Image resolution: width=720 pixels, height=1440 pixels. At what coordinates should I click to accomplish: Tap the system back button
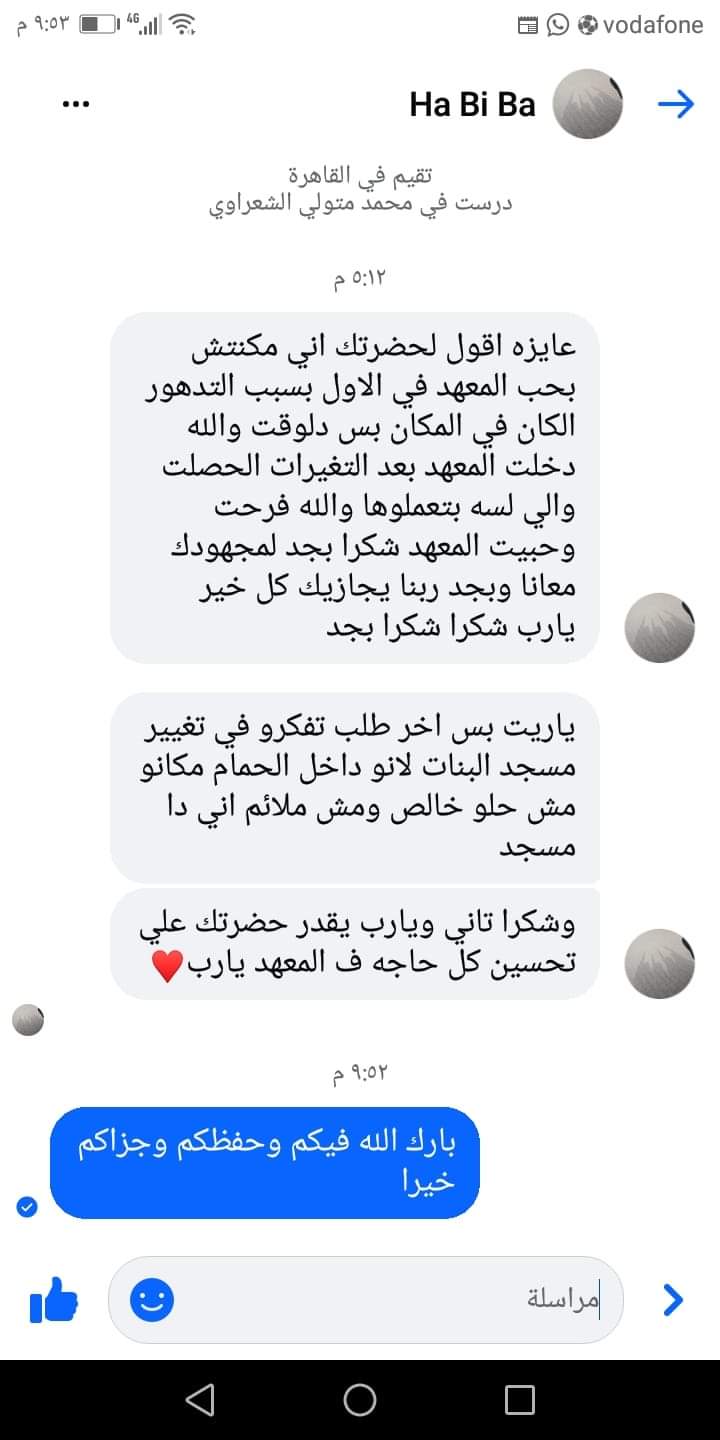(x=200, y=1400)
